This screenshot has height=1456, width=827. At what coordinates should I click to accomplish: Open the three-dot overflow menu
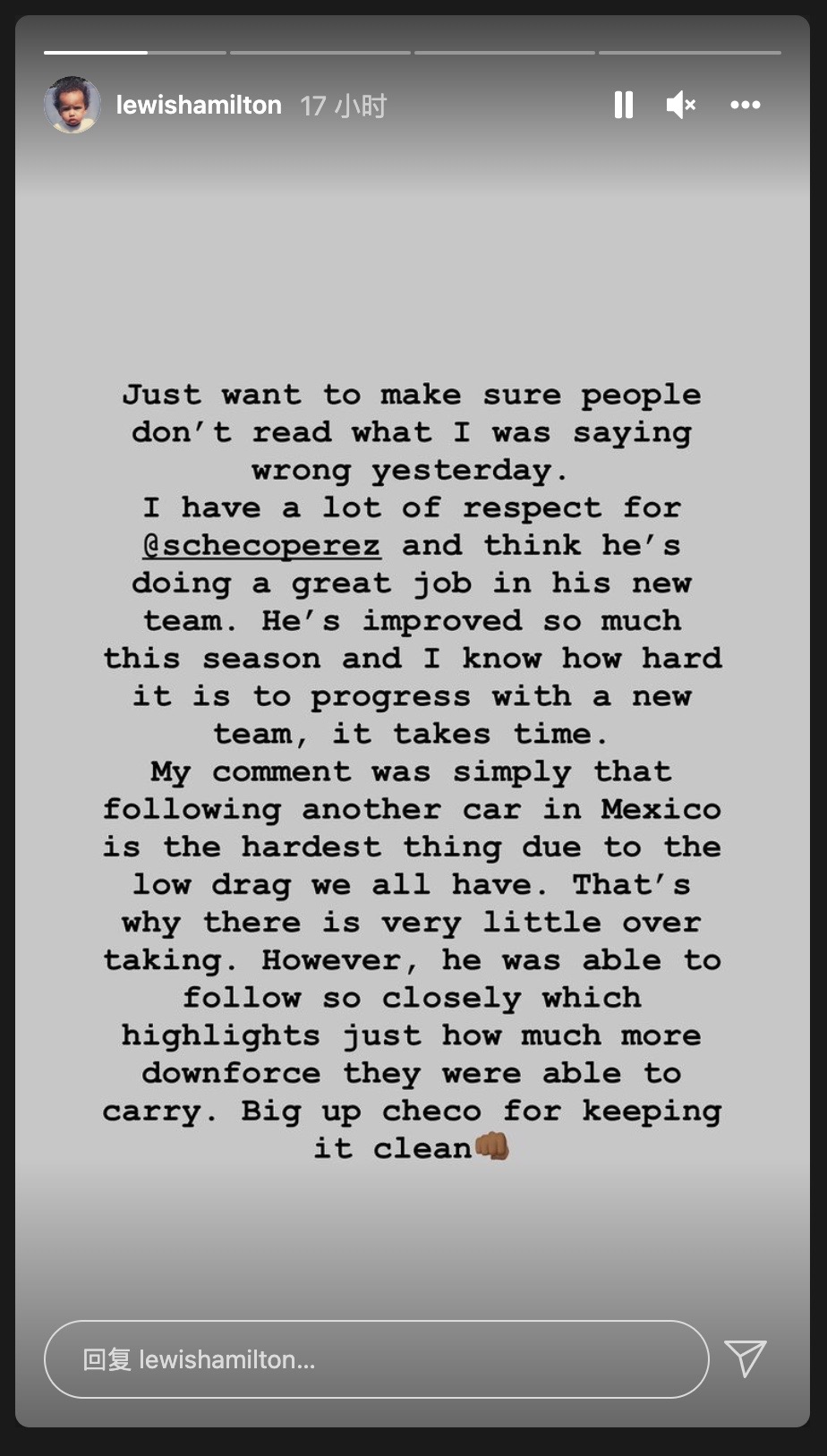click(x=745, y=105)
